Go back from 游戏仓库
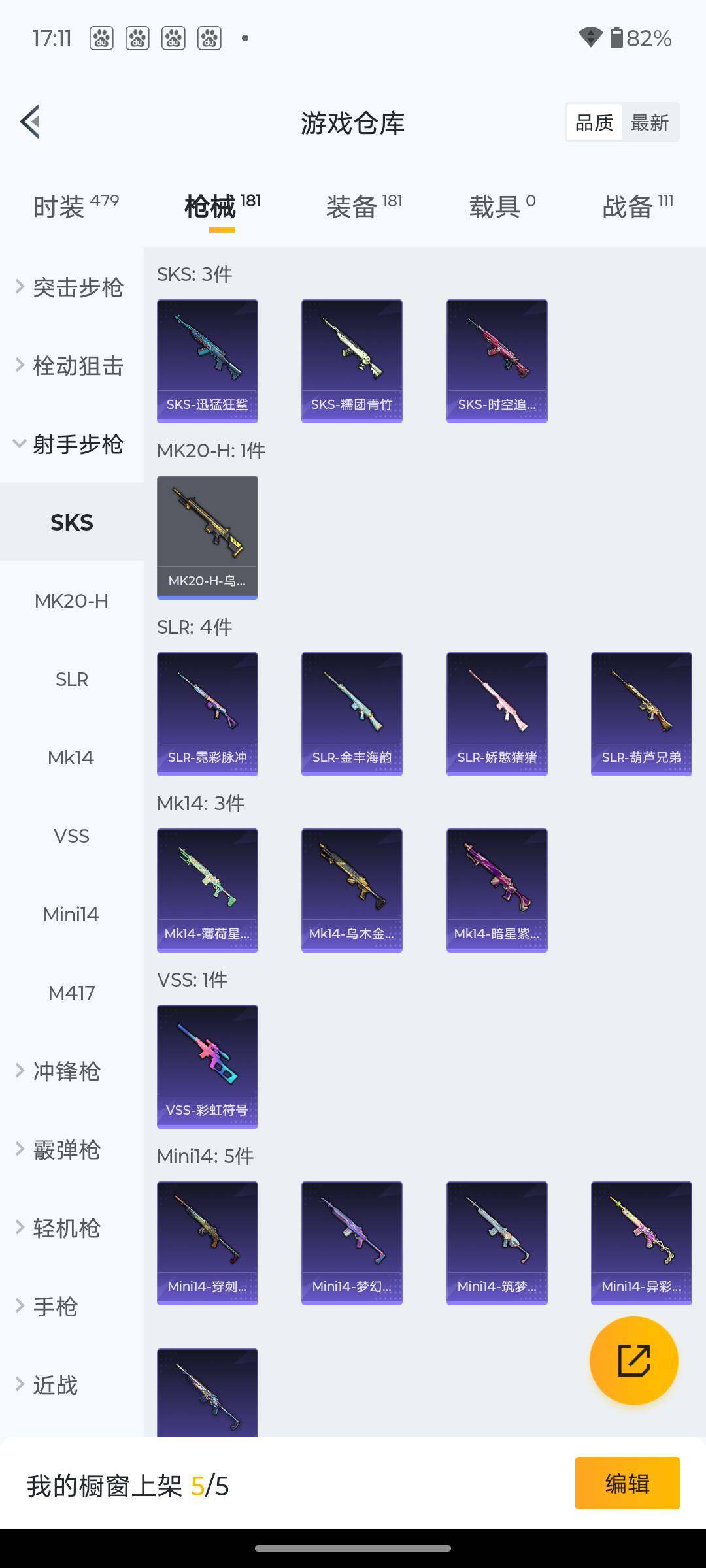The height and width of the screenshot is (1568, 706). (31, 122)
